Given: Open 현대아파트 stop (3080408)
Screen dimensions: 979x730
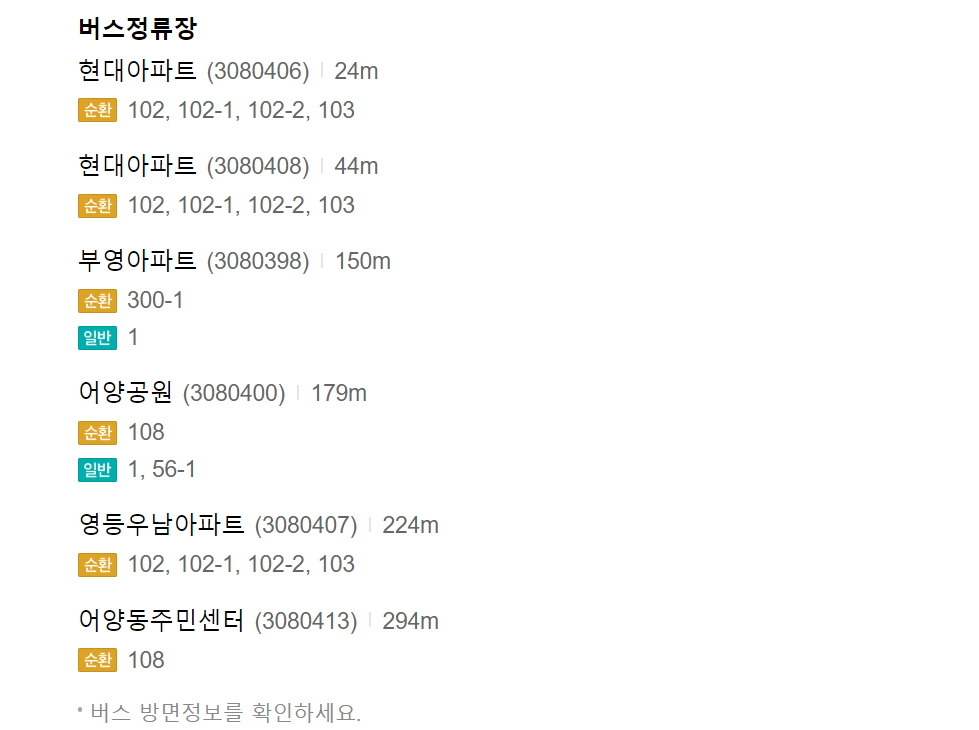Looking at the screenshot, I should (138, 166).
